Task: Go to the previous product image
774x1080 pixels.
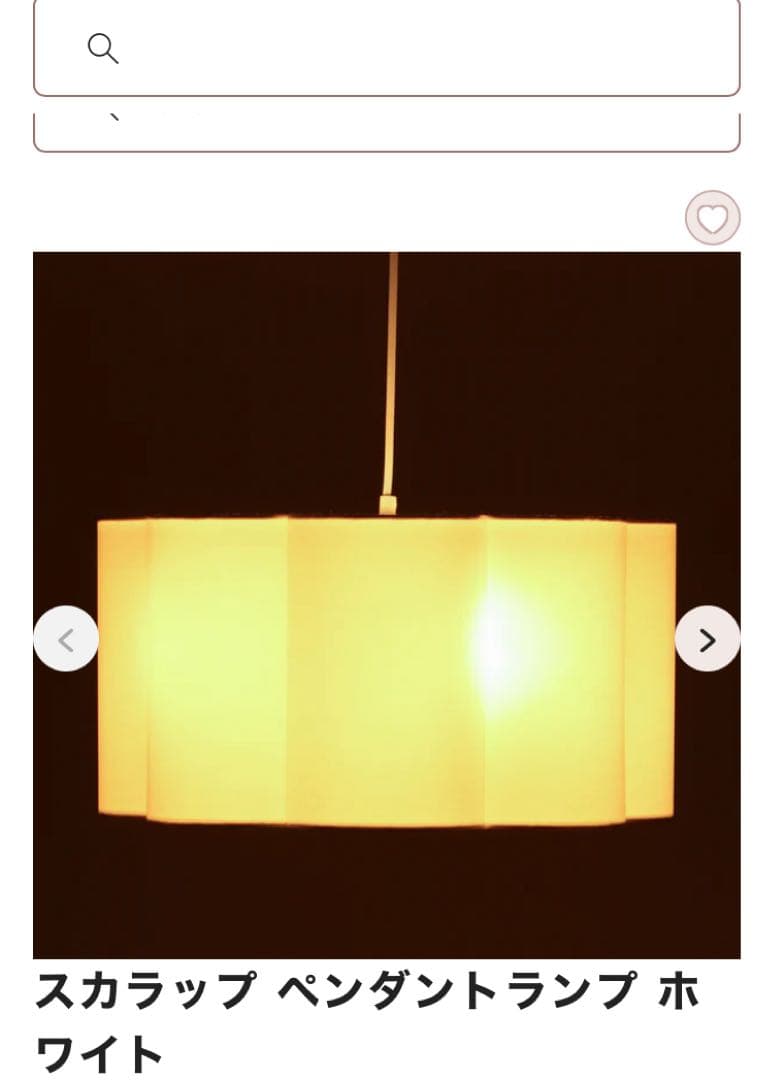Action: click(66, 639)
